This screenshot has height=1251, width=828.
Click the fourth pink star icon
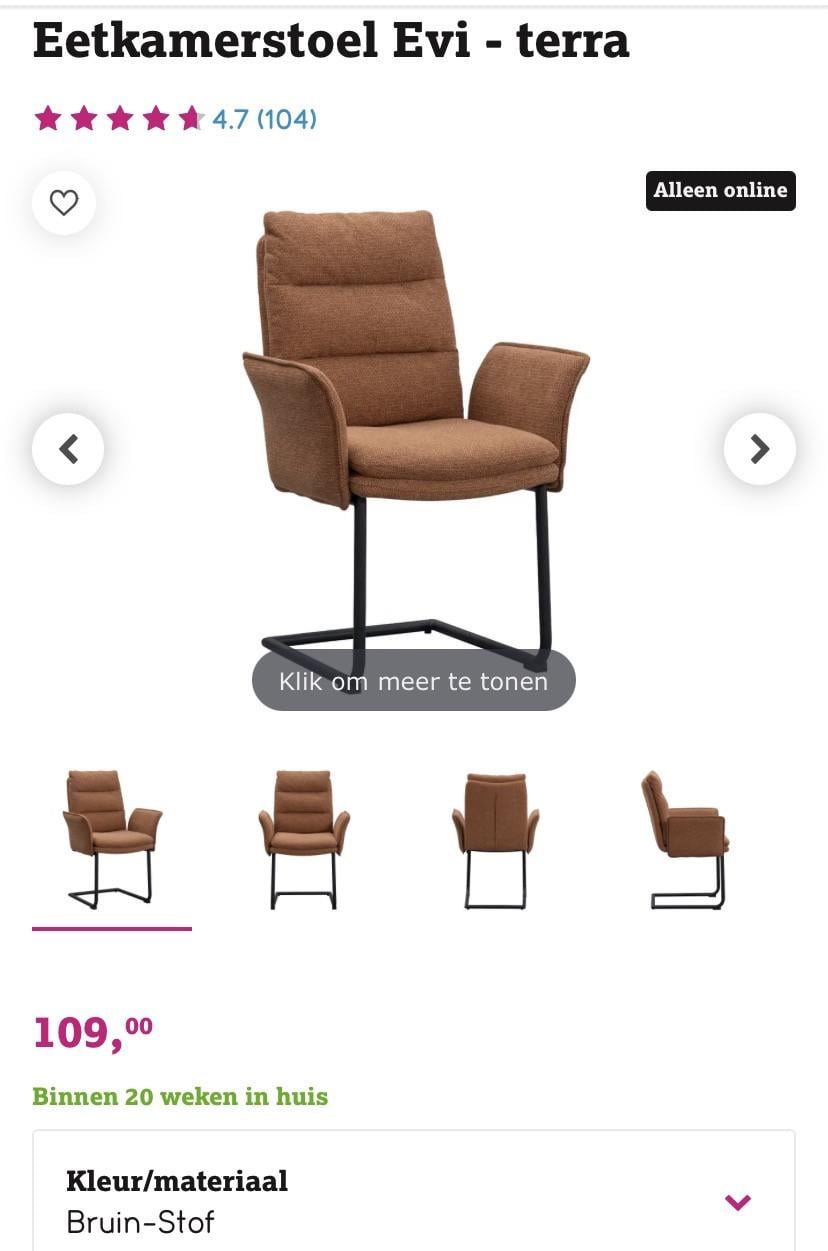(x=155, y=118)
